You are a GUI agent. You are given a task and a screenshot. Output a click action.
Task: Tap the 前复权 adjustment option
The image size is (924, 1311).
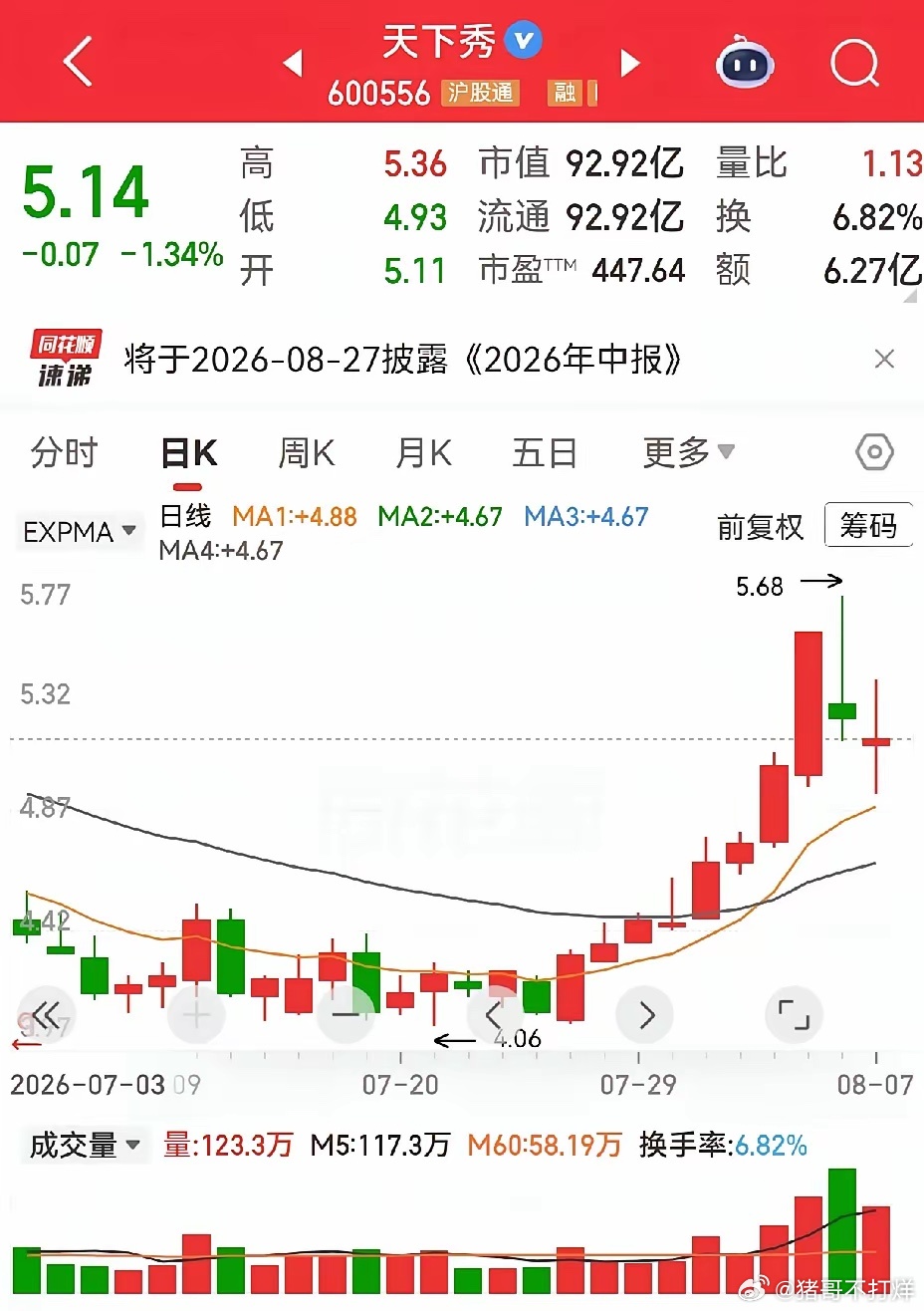coord(760,526)
